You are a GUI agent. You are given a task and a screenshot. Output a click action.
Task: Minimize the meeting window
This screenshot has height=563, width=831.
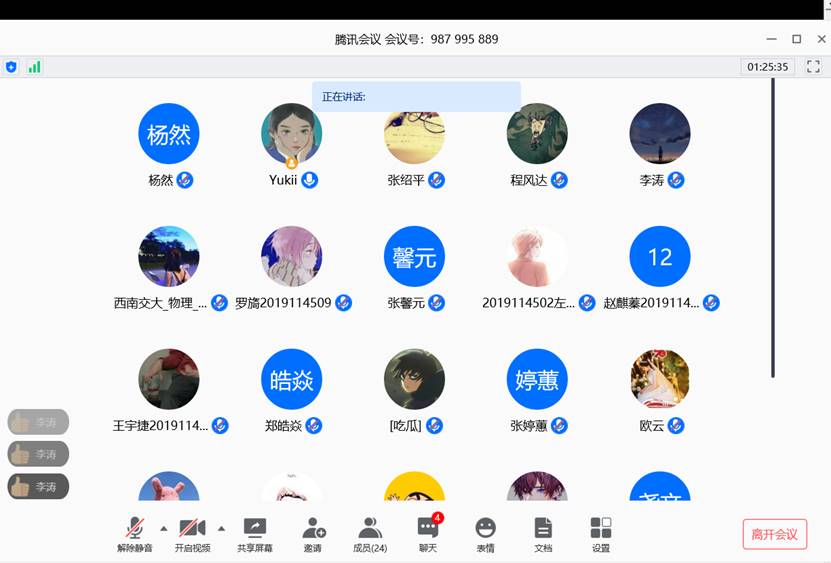771,39
